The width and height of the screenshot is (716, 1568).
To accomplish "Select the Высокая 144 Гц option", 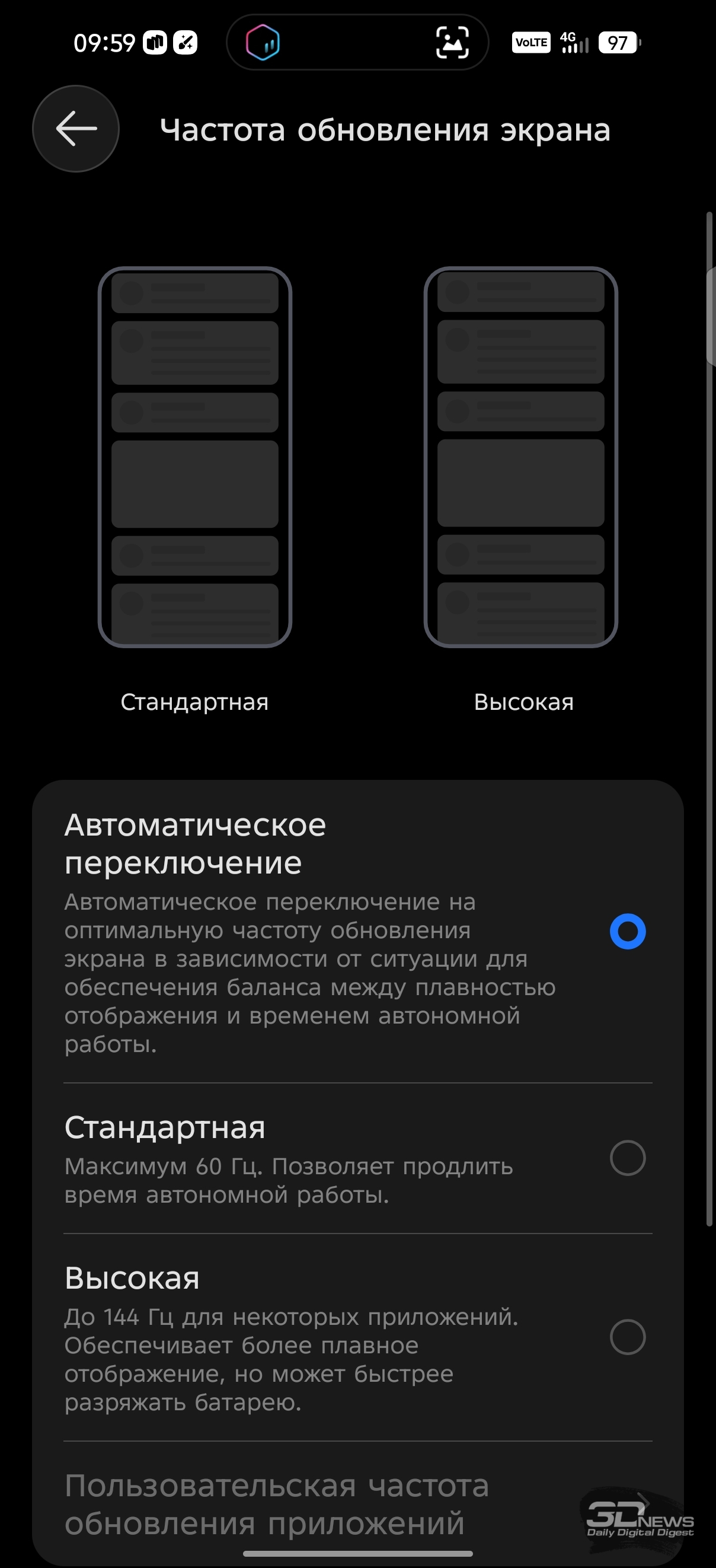I will pyautogui.click(x=627, y=1337).
